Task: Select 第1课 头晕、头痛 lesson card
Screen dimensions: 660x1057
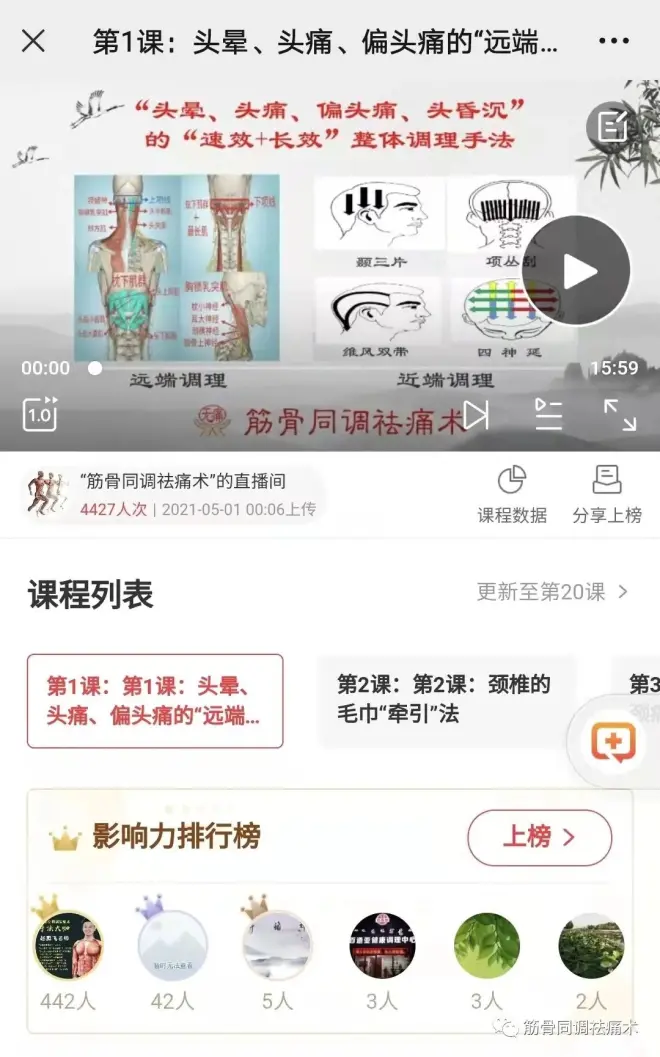Action: pyautogui.click(x=155, y=701)
